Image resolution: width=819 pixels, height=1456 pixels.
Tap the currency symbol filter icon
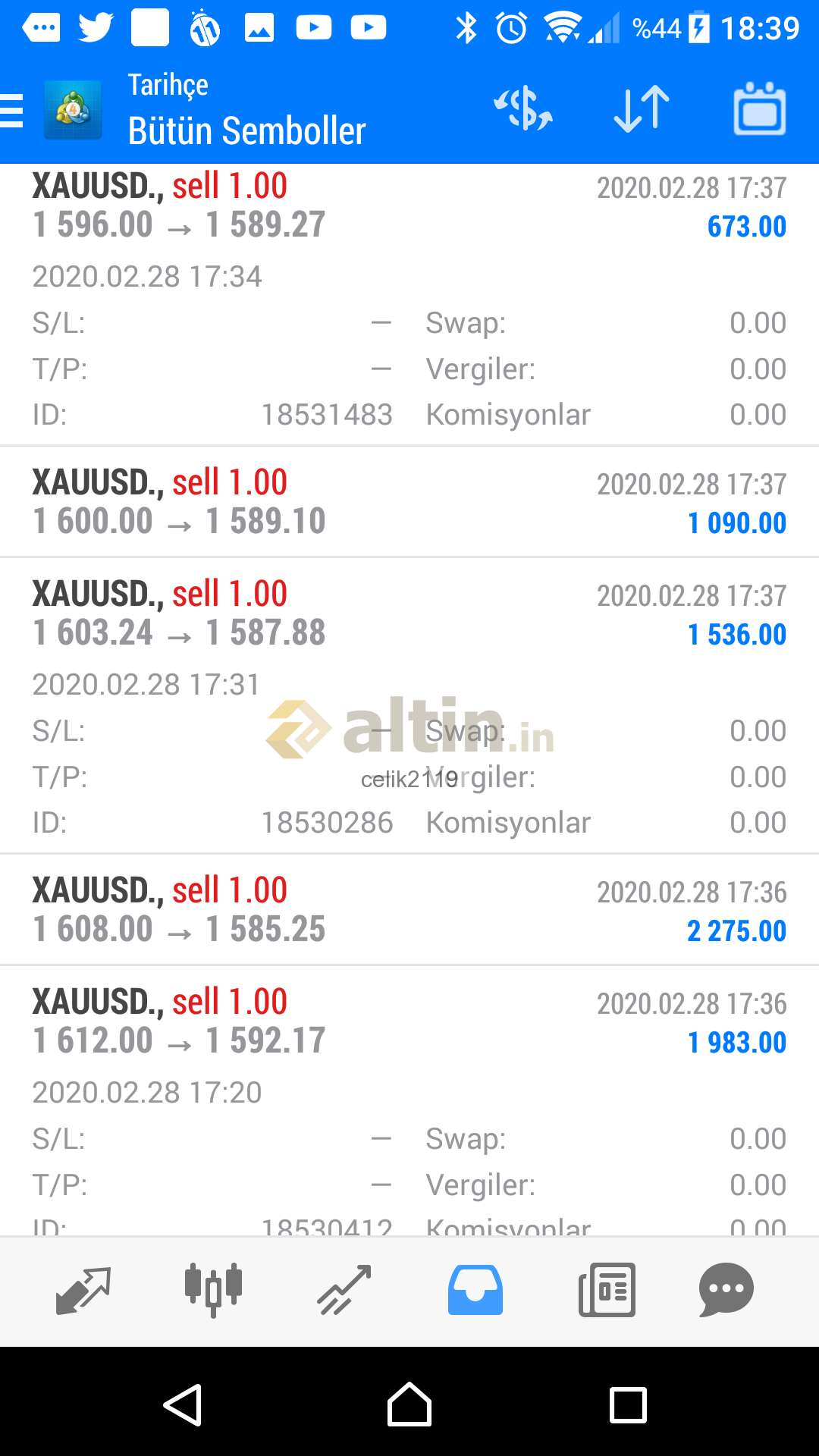click(523, 109)
